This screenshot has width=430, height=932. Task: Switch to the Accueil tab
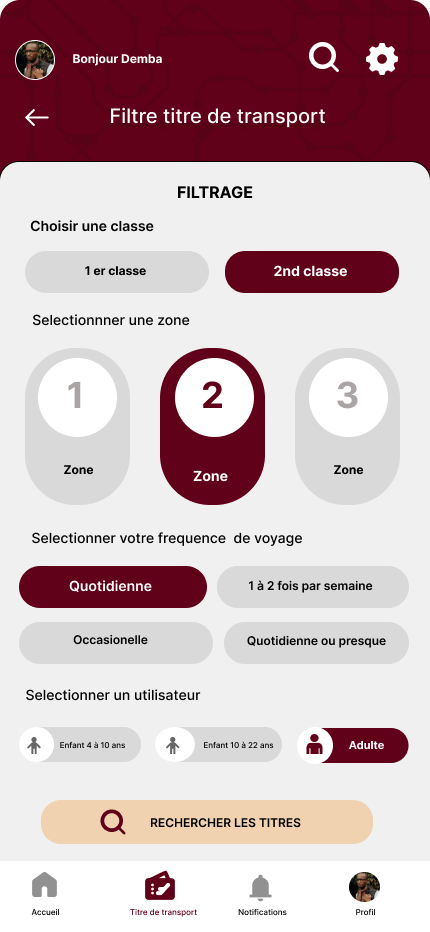pos(45,894)
